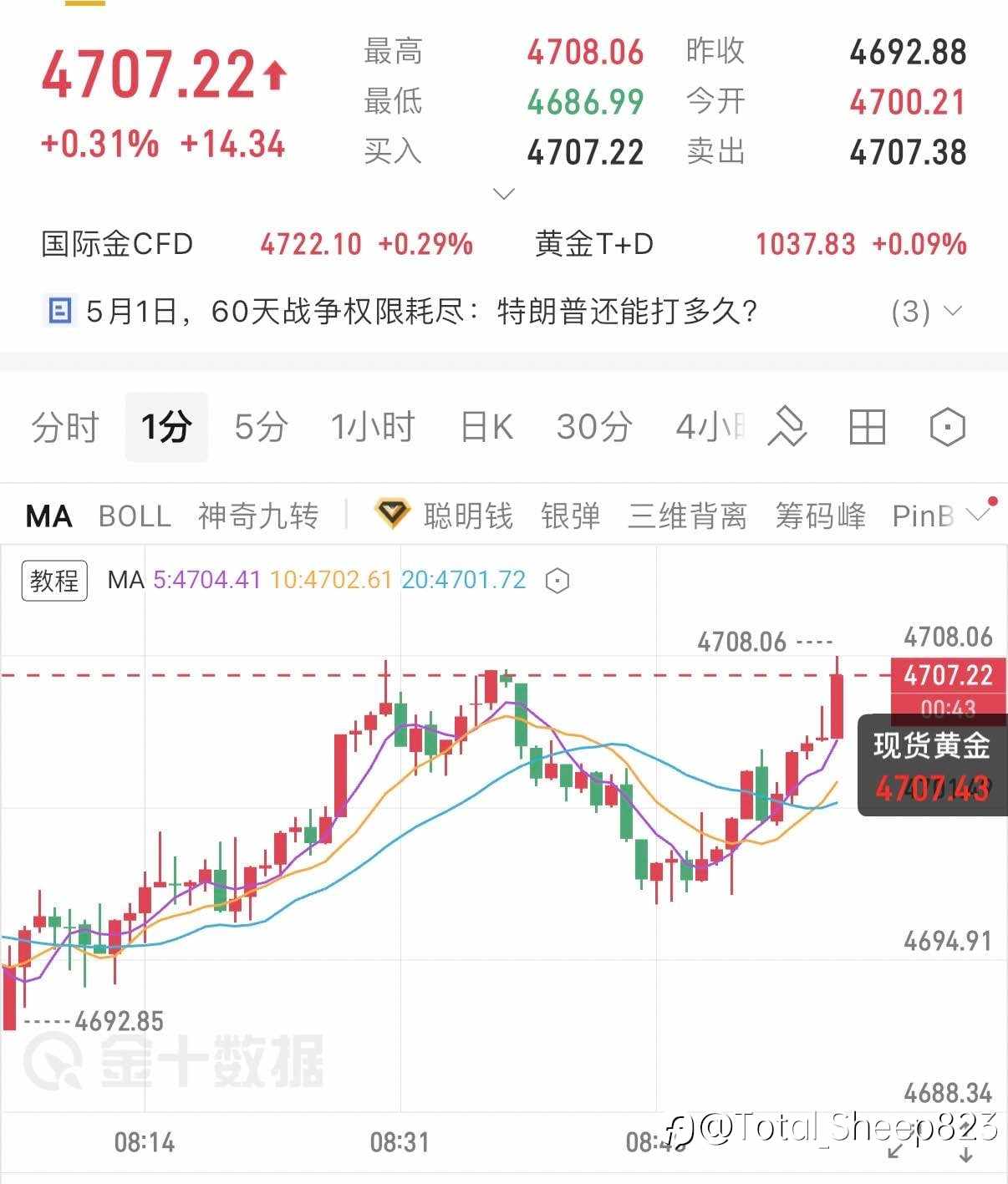Open the 教程 tutorial button
This screenshot has height=1184, width=1008.
click(x=54, y=580)
